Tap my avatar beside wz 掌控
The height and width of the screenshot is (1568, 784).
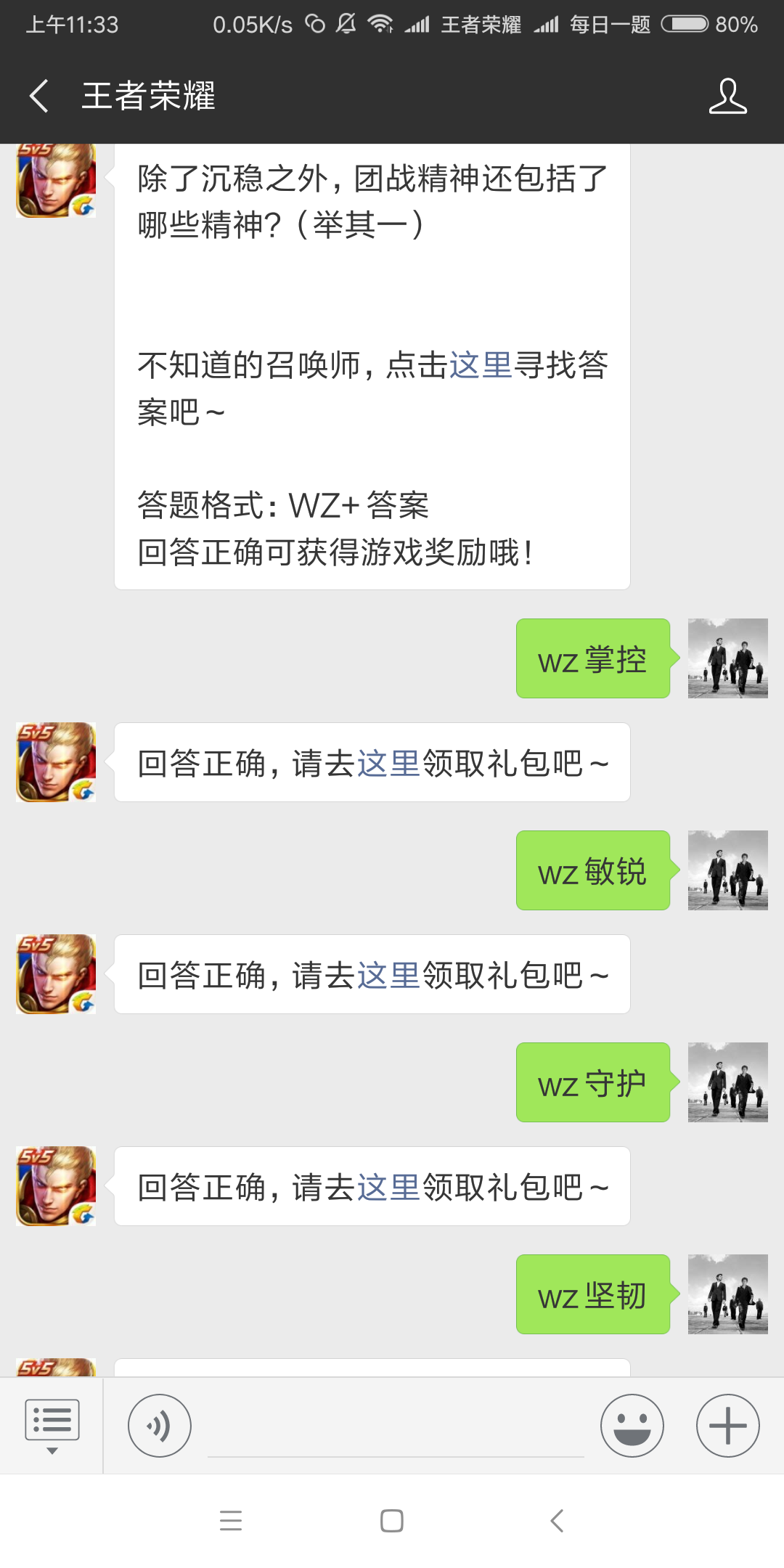727,658
